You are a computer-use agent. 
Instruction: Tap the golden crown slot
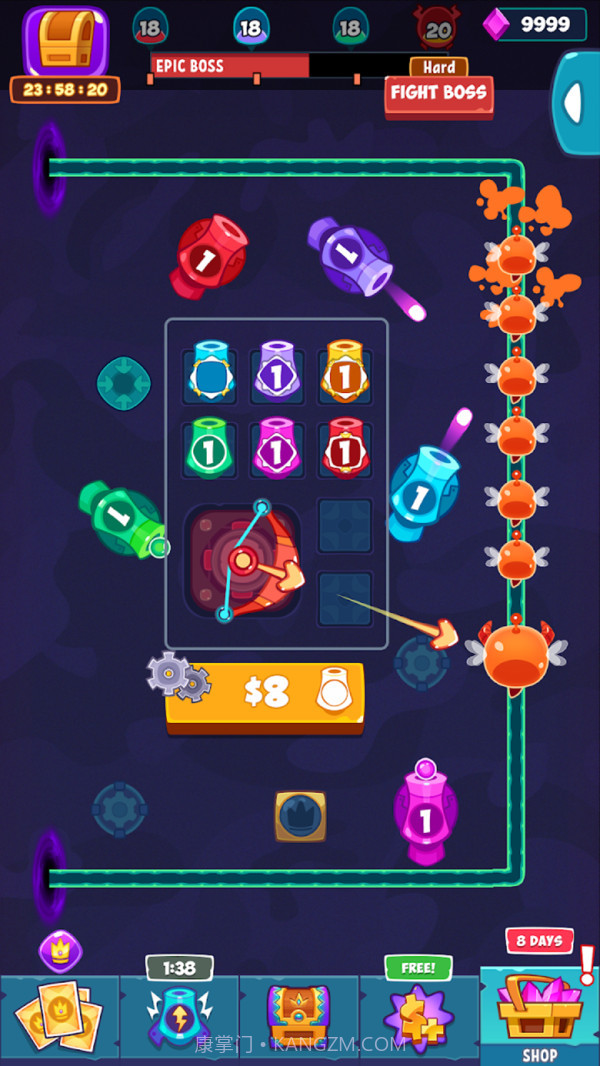tap(301, 816)
